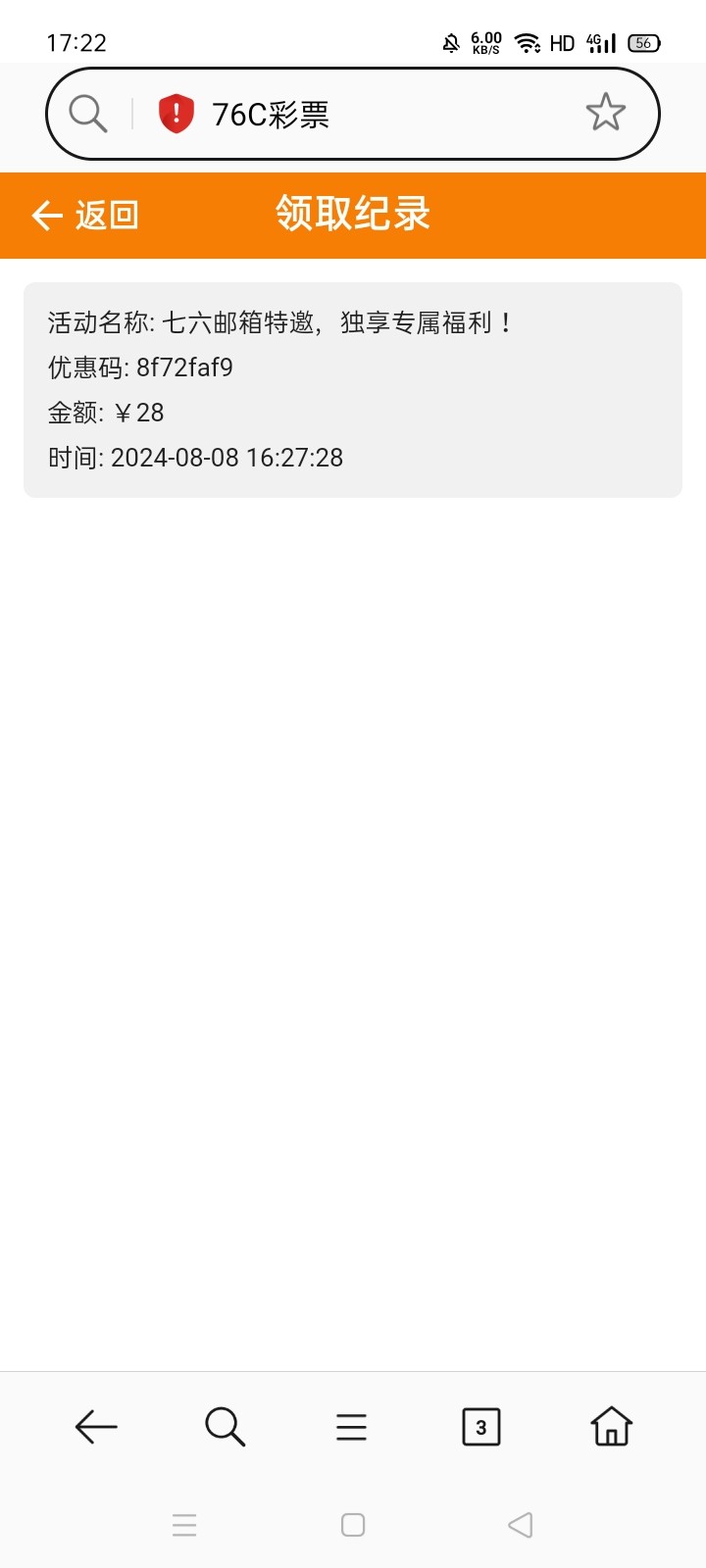This screenshot has width=706, height=1568.
Task: Tap the system home button
Action: [x=353, y=1525]
